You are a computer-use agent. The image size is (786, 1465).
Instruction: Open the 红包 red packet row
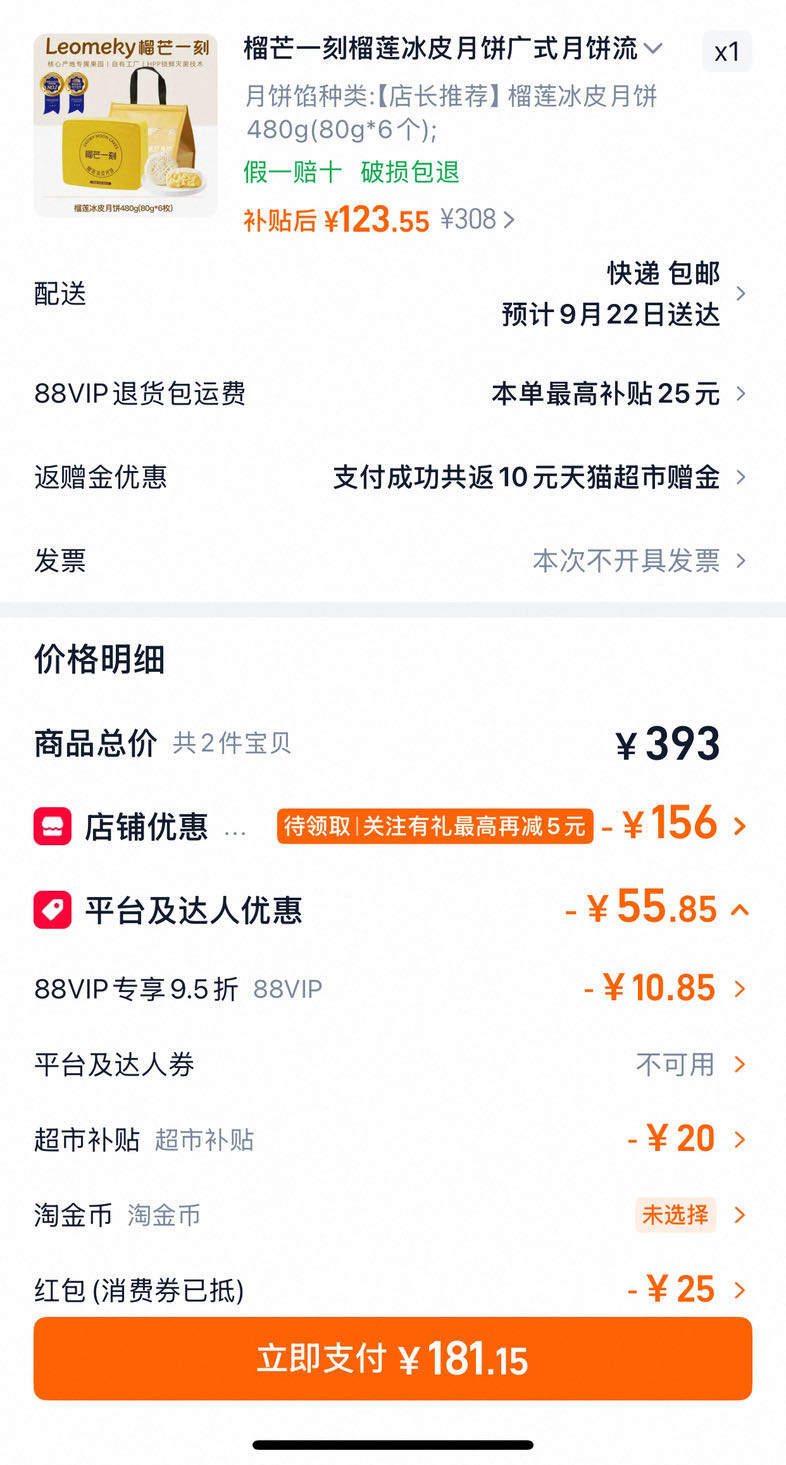(x=393, y=1290)
